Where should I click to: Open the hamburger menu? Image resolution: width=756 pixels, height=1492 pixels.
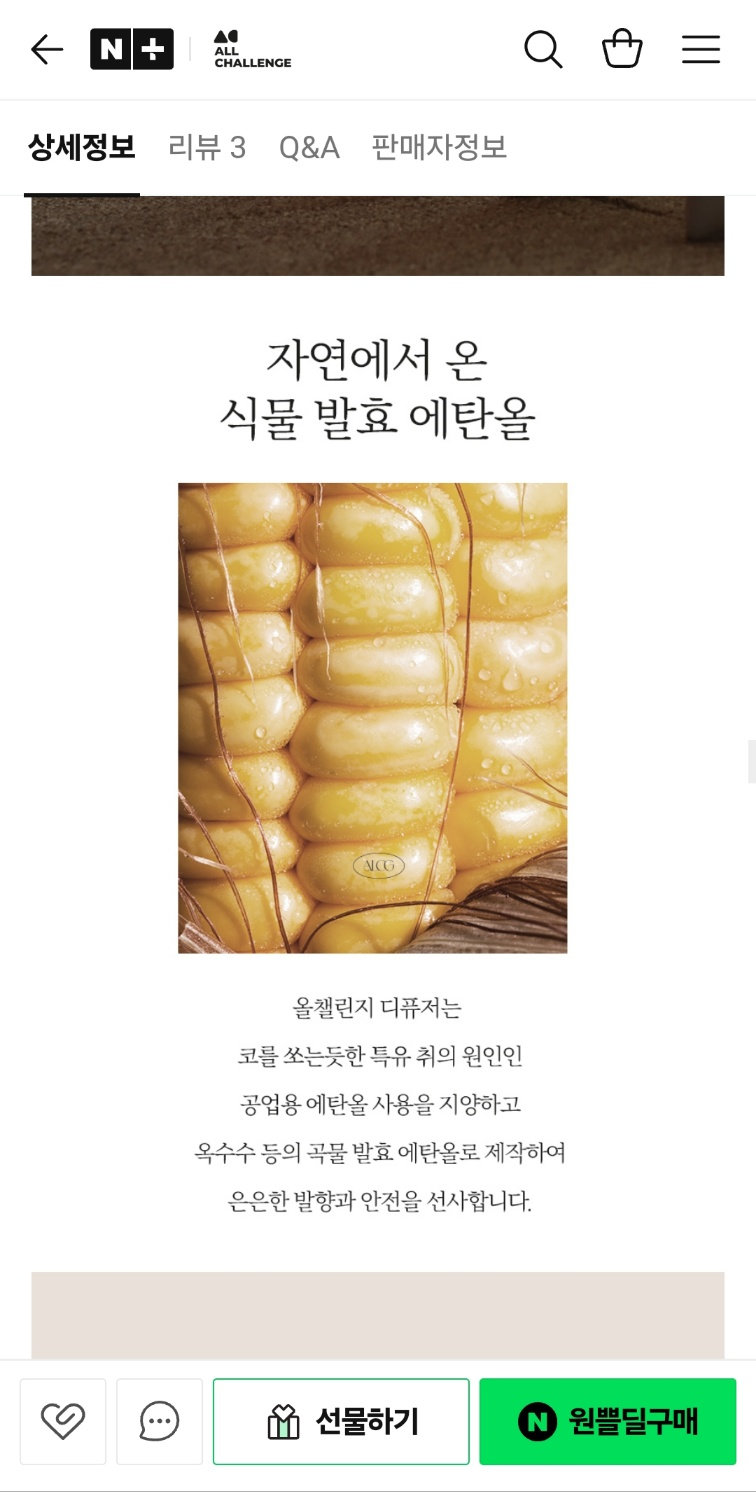(x=701, y=50)
